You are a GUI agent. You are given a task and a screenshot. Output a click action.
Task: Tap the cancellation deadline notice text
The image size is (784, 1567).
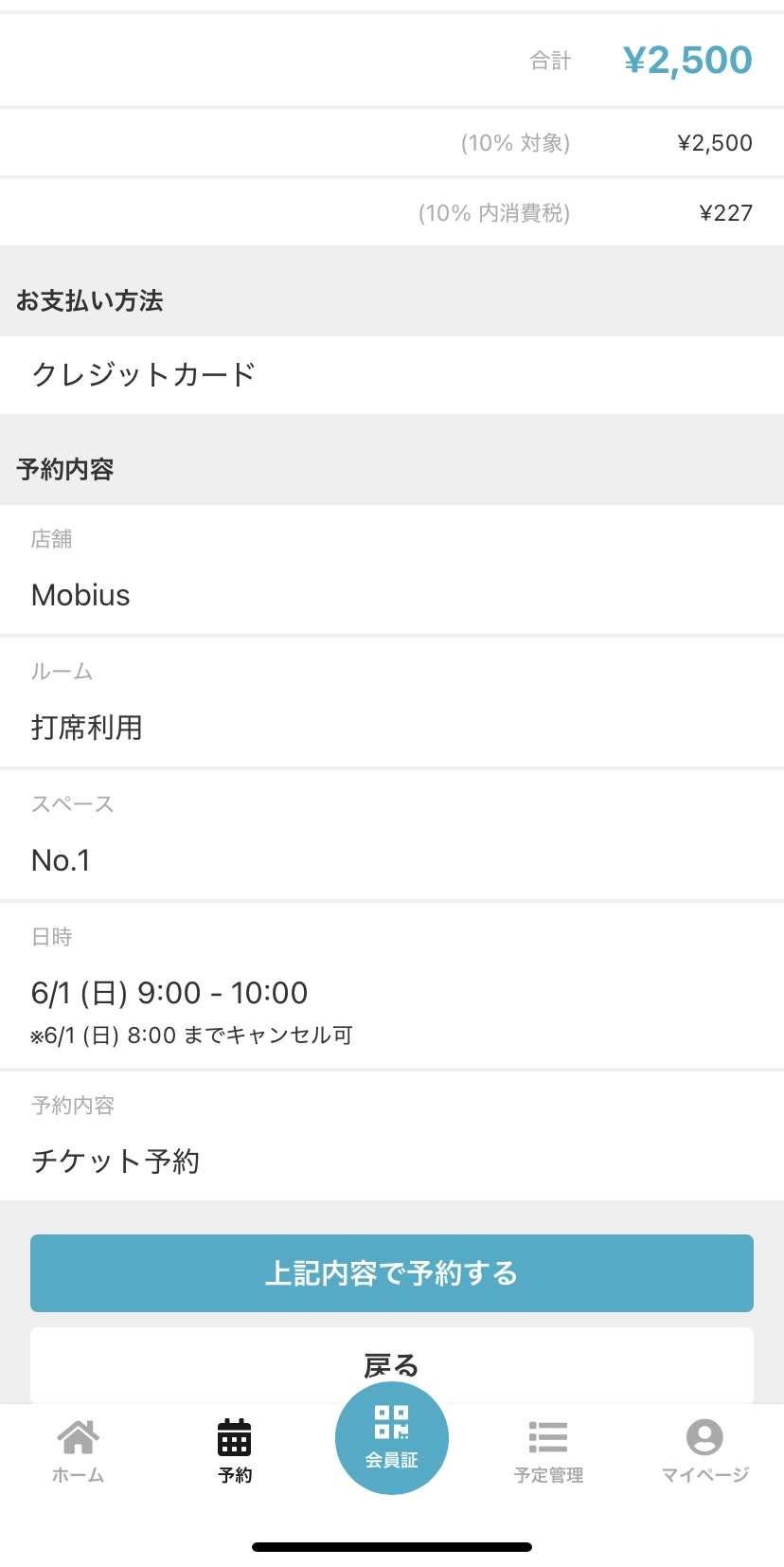click(x=190, y=1035)
